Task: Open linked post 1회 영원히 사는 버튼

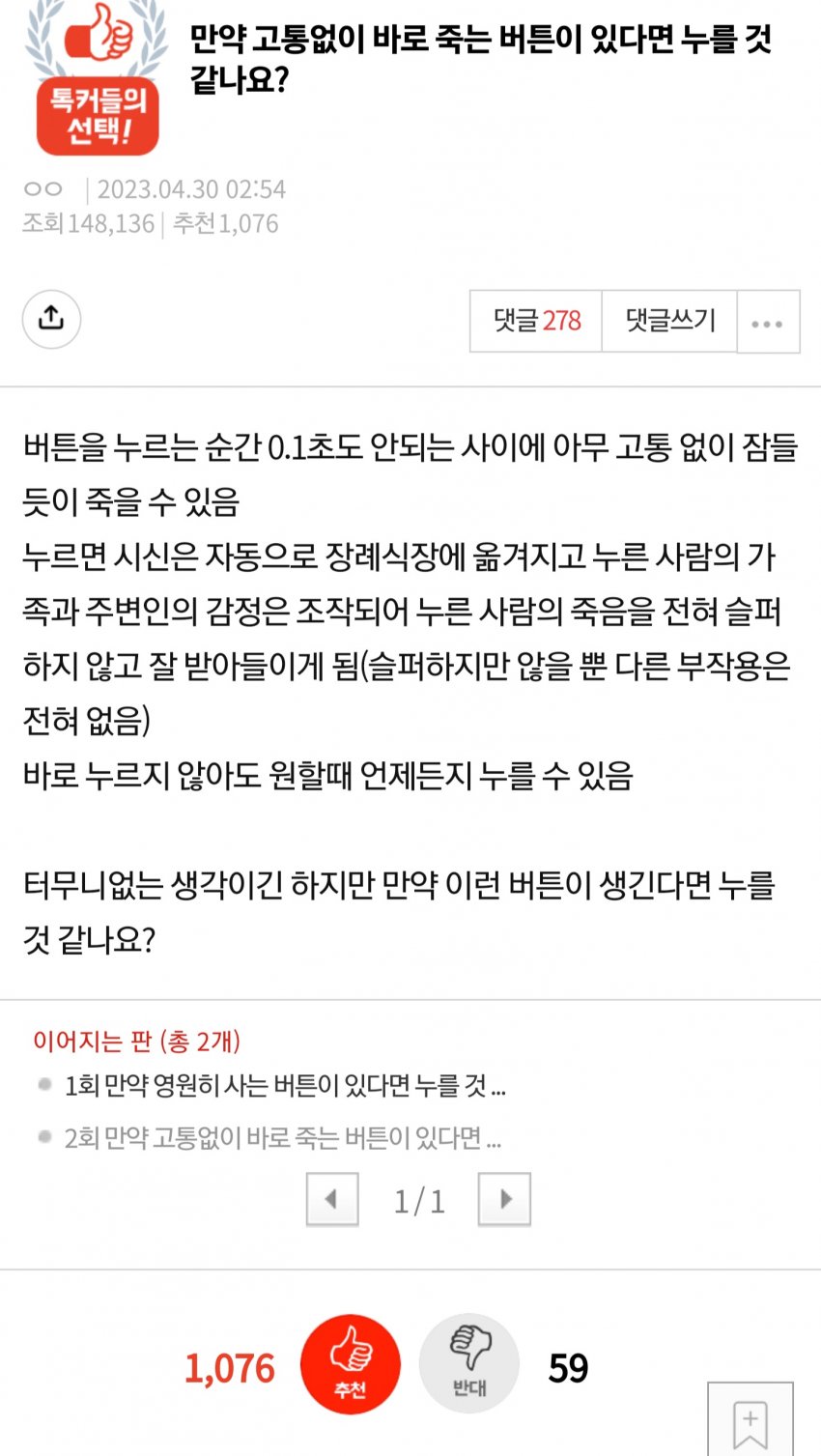Action: (x=284, y=1086)
